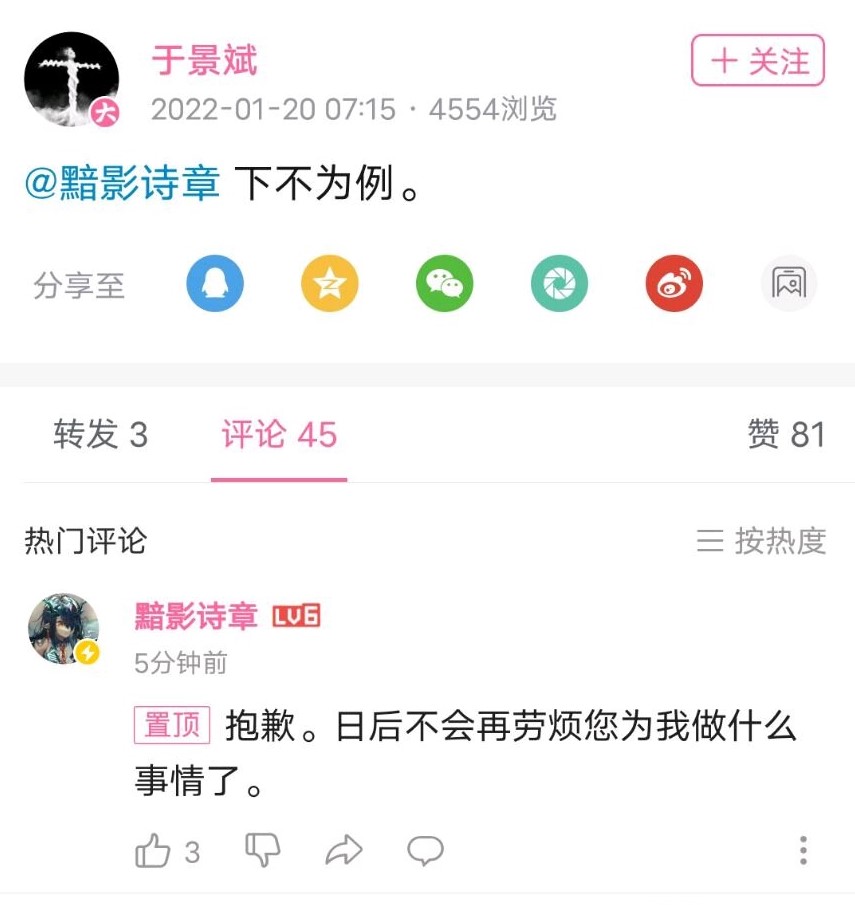Open 黯影诗章's avatar in comments

coord(64,629)
